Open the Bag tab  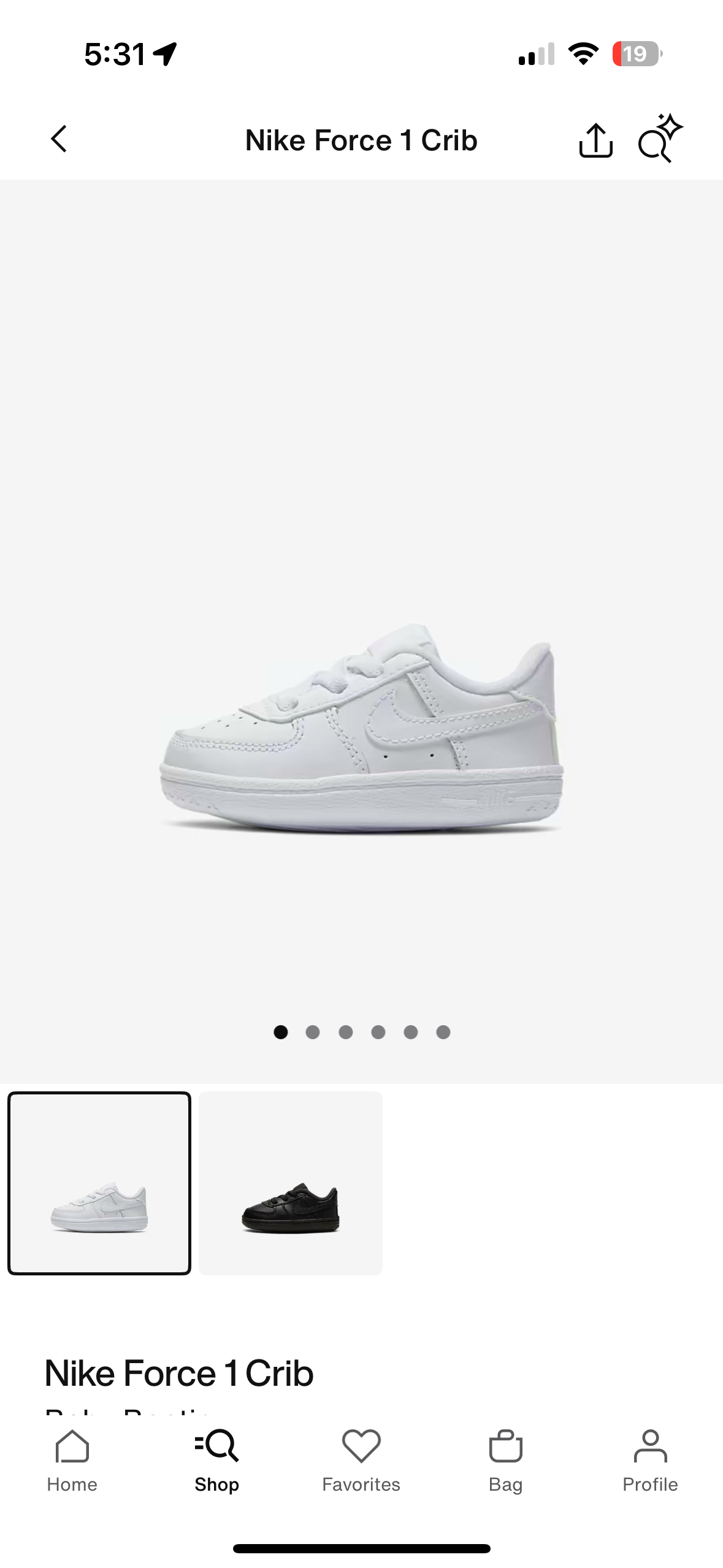pyautogui.click(x=506, y=1461)
